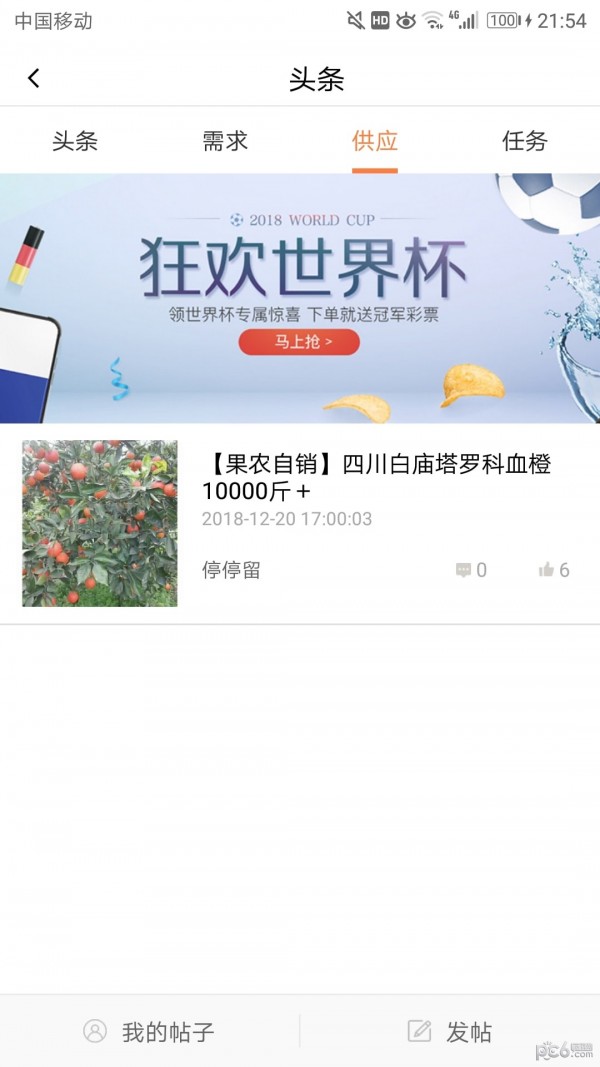Like the 血橙 post by 停停留

pyautogui.click(x=553, y=570)
